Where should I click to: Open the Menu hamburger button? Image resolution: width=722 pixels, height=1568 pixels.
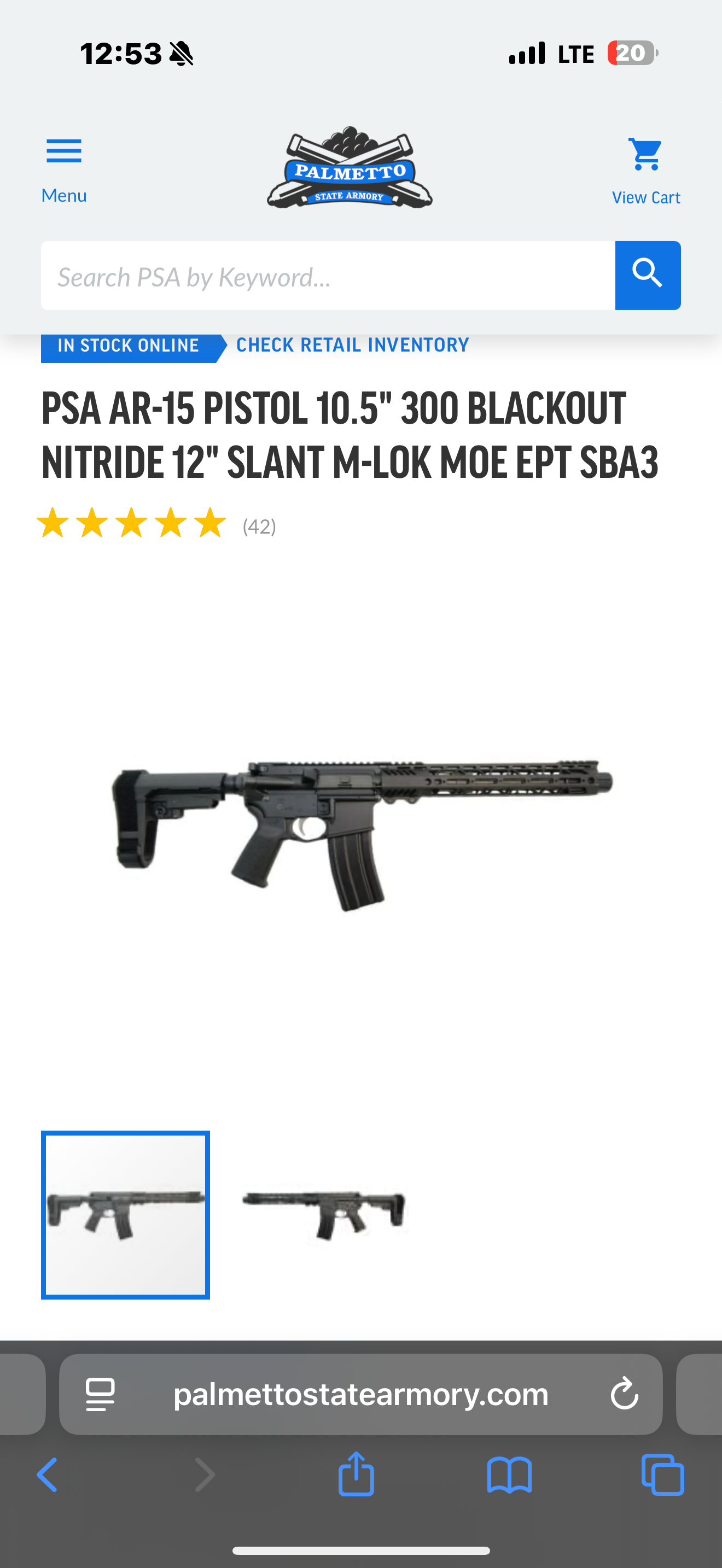[64, 167]
